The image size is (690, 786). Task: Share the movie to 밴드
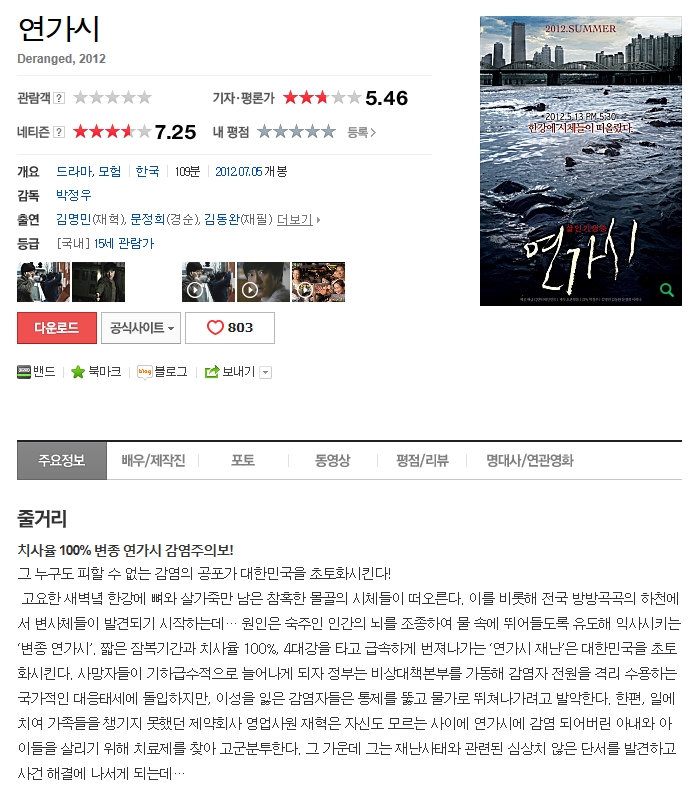click(x=36, y=372)
